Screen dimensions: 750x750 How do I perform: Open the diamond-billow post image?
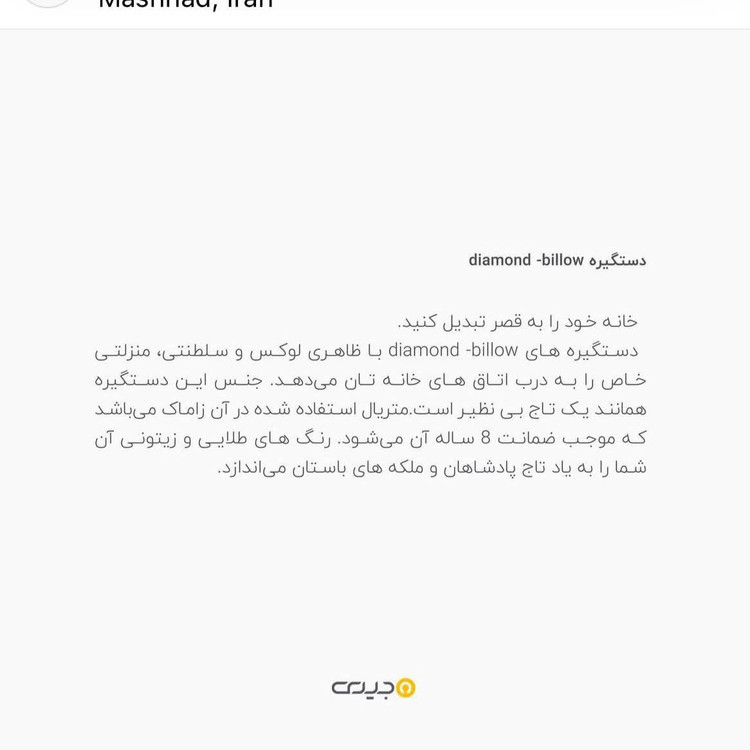pos(375,390)
